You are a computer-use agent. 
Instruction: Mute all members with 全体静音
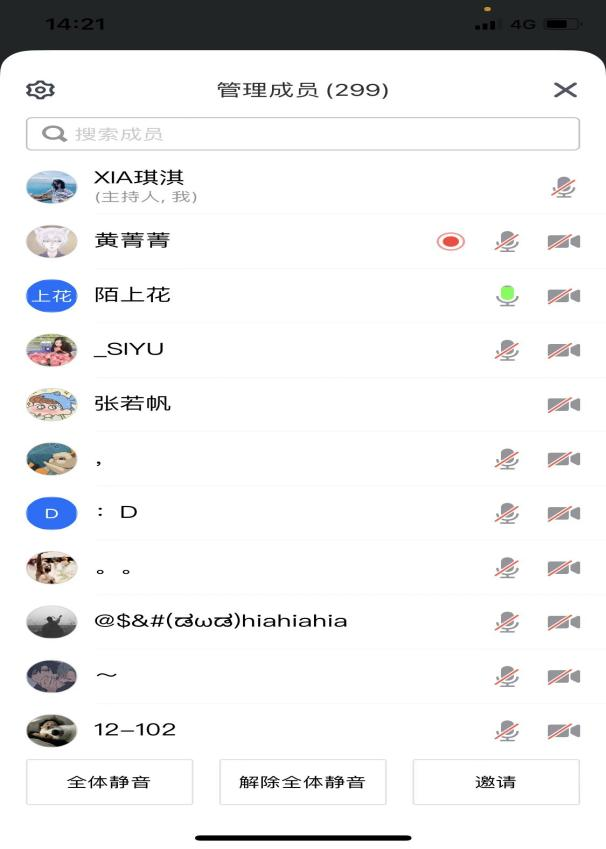click(109, 782)
